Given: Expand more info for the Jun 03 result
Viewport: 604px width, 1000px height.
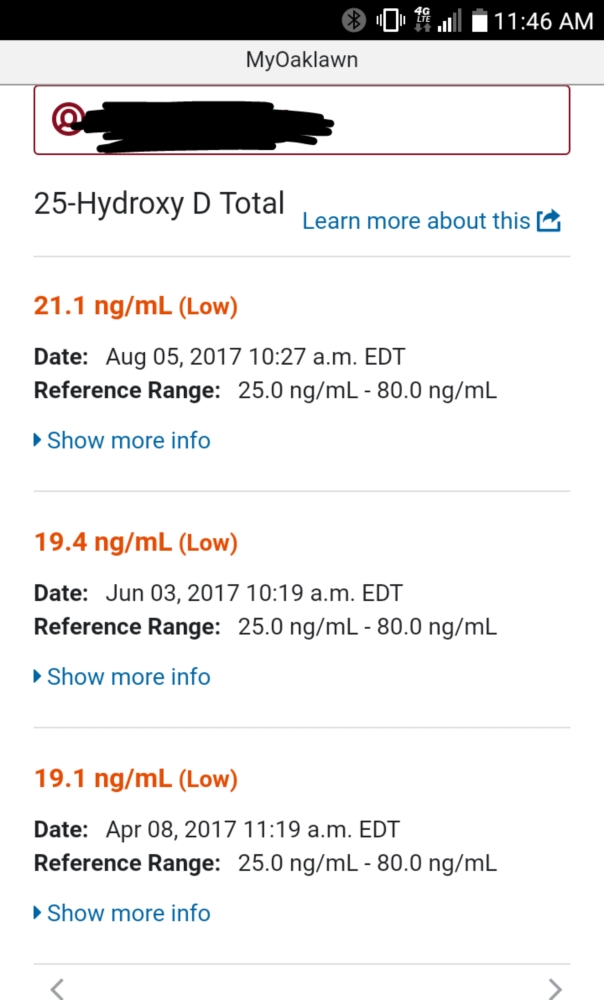Looking at the screenshot, I should tap(122, 677).
